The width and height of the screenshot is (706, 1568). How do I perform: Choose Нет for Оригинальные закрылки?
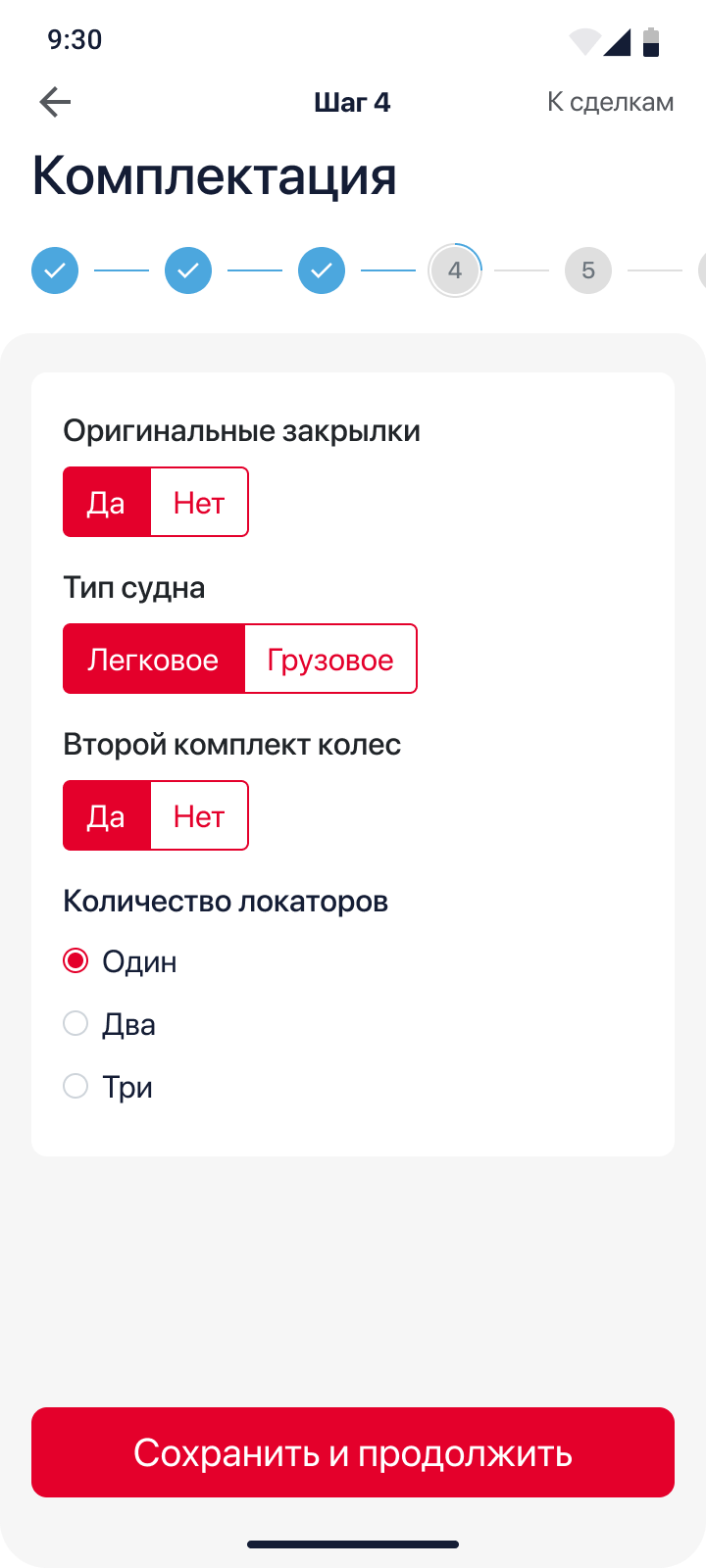click(x=199, y=502)
